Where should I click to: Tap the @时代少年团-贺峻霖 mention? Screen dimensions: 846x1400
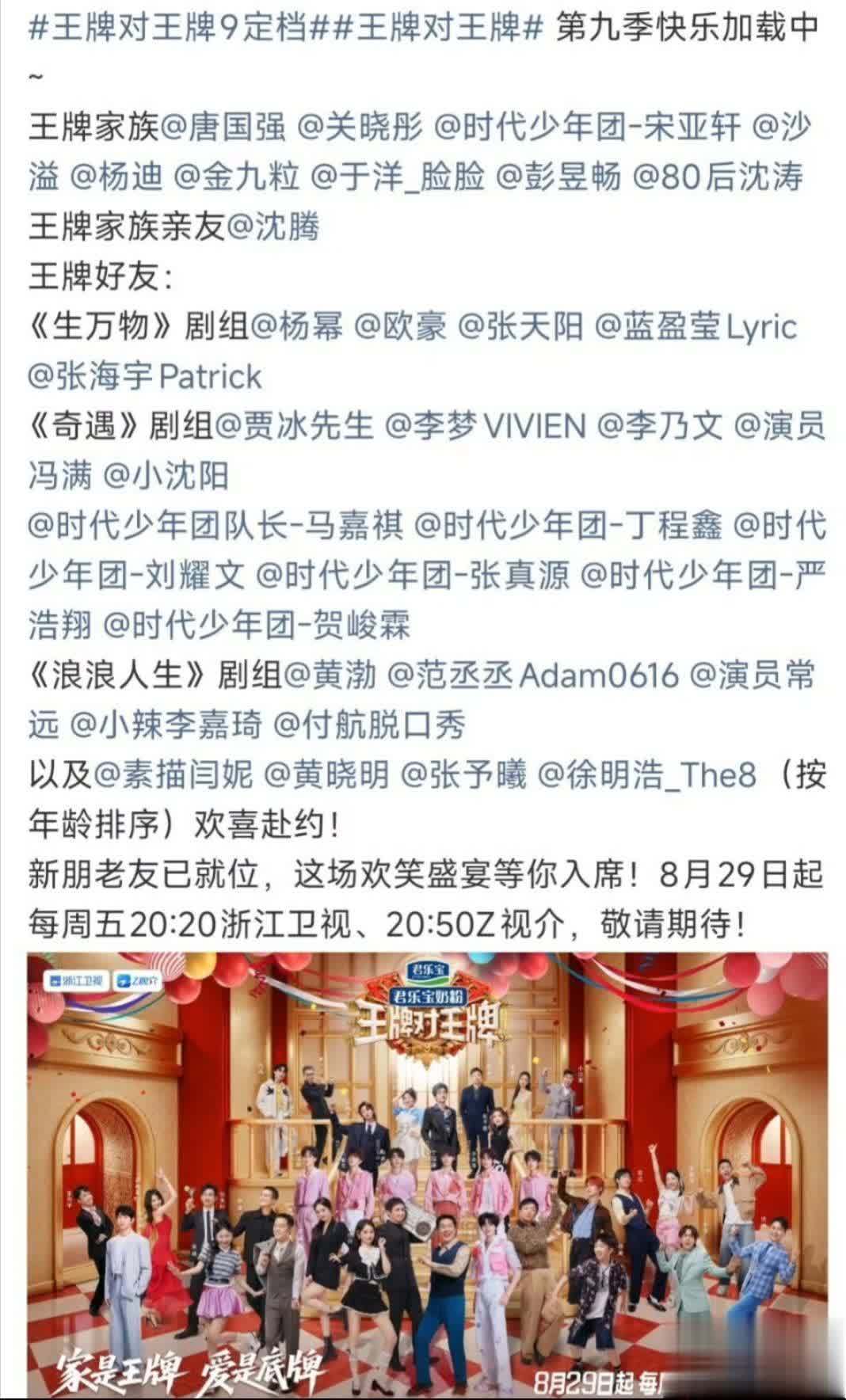[256, 626]
